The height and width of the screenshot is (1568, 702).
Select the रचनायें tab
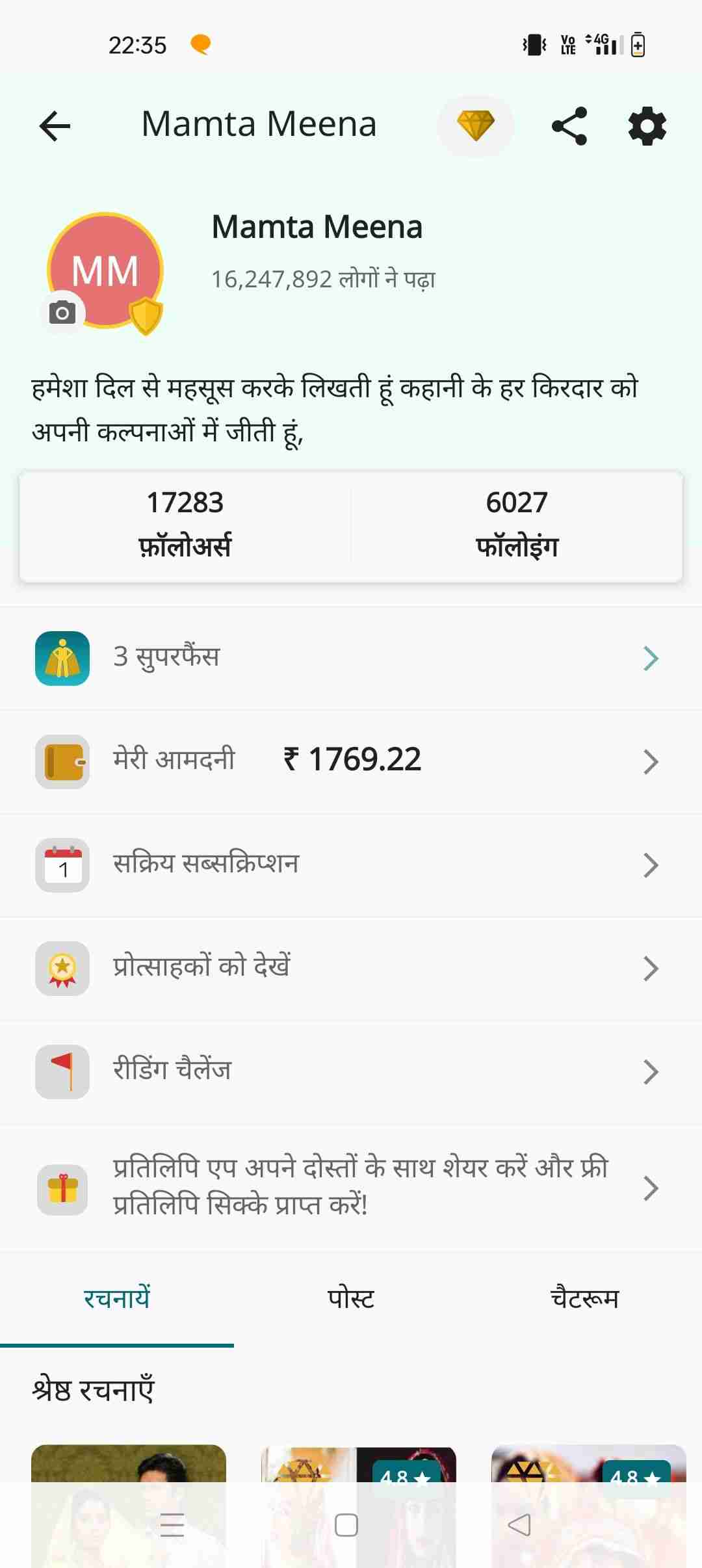tap(117, 1299)
